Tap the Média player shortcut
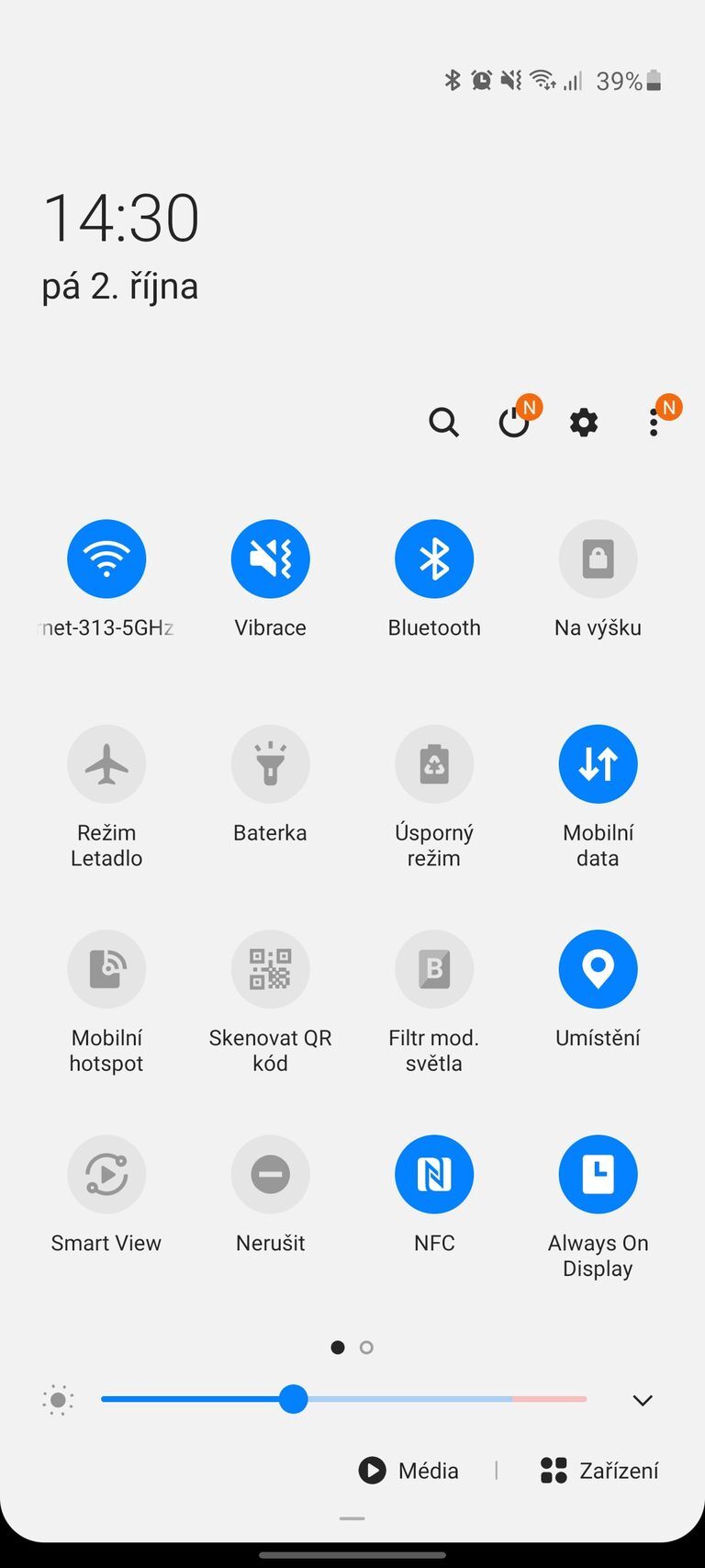This screenshot has width=705, height=1568. (408, 1470)
